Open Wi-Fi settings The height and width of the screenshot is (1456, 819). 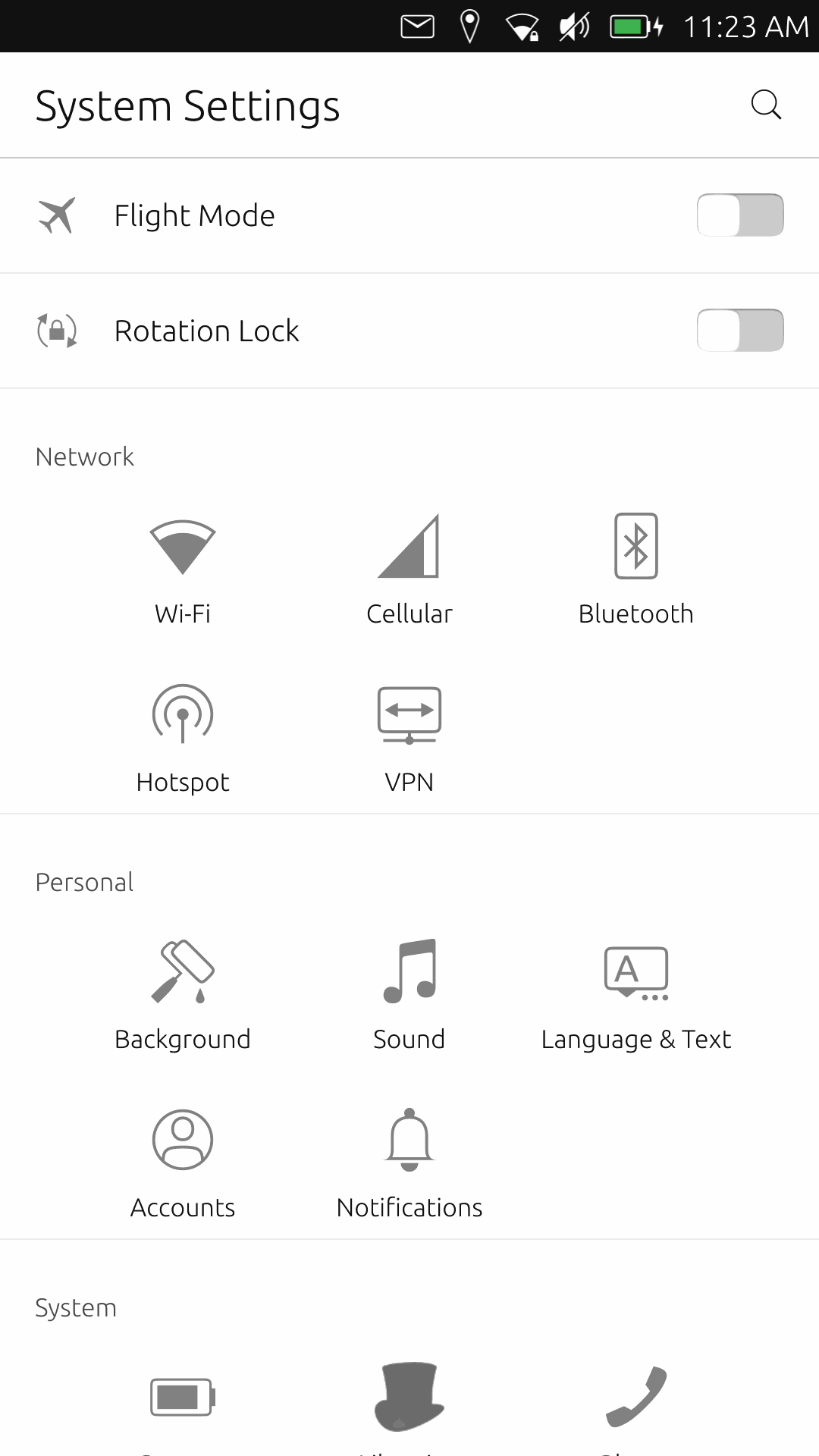pos(183,569)
